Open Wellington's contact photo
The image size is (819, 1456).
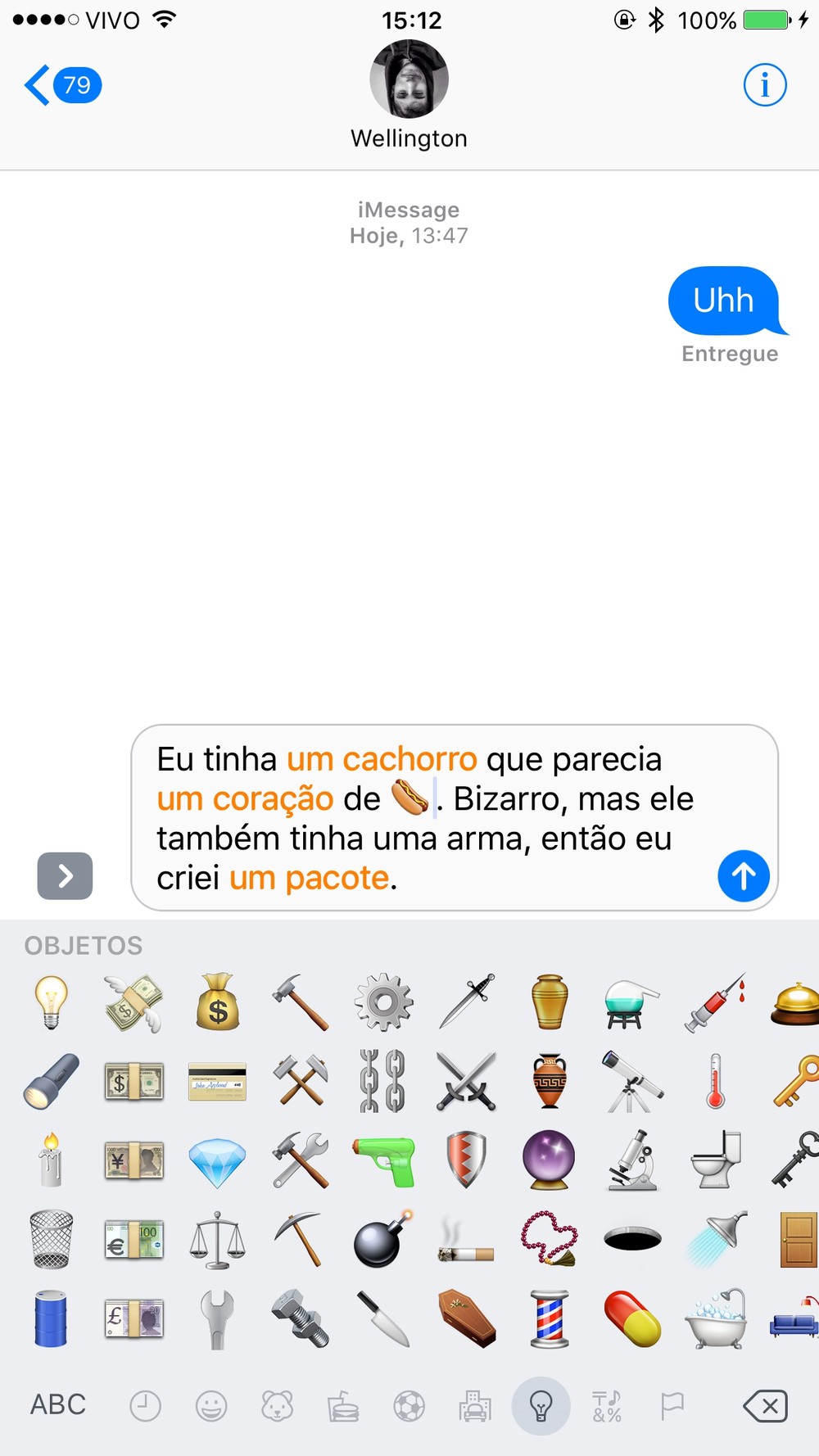[x=409, y=79]
